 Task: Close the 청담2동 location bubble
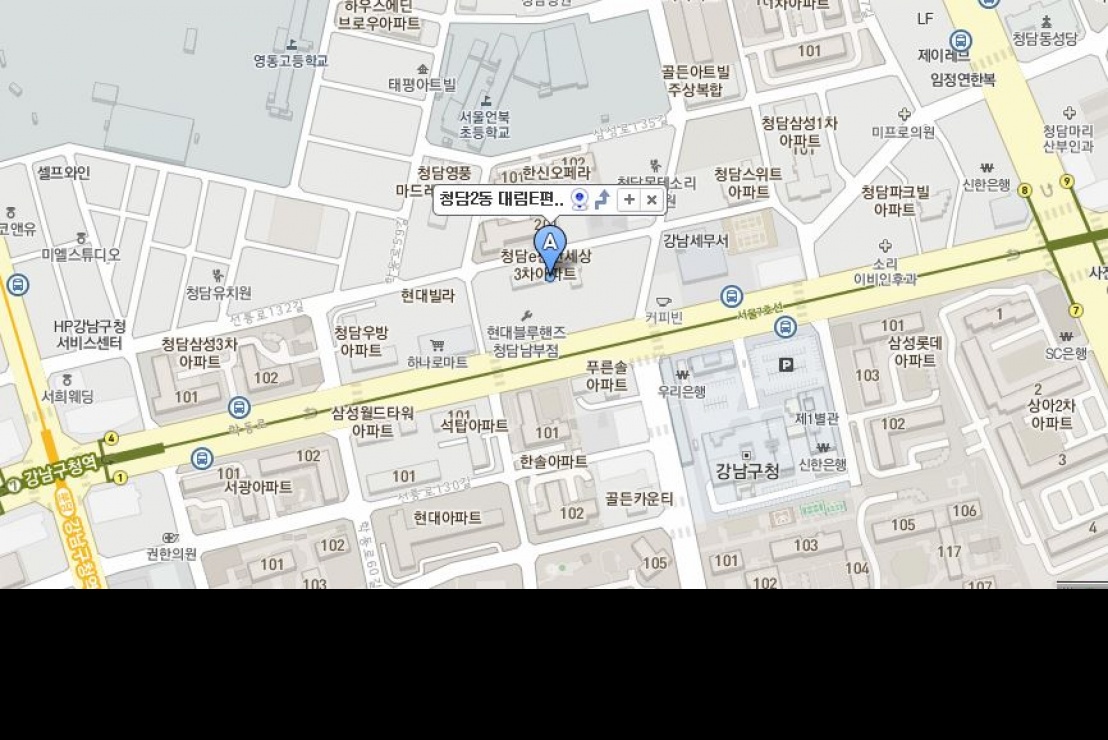[x=652, y=199]
